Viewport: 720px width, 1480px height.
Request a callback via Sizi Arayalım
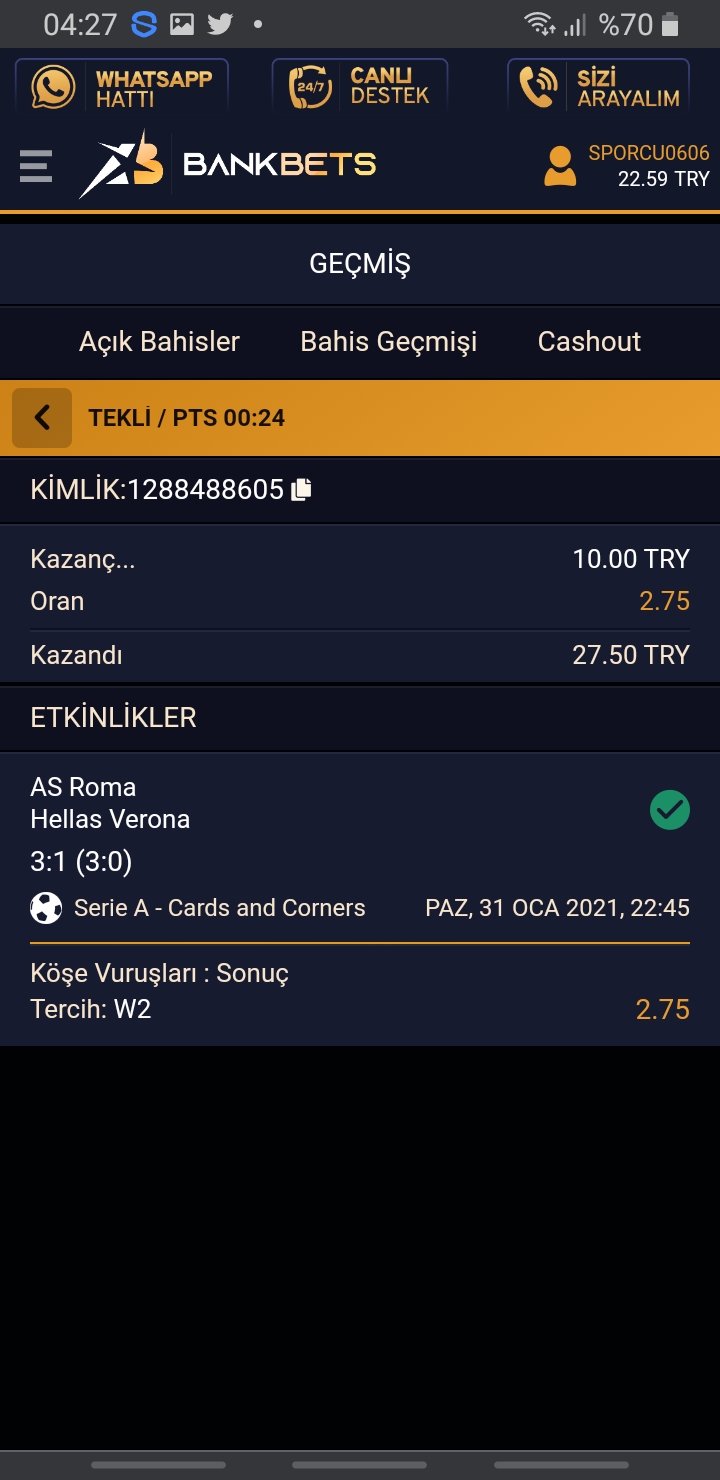(x=598, y=86)
